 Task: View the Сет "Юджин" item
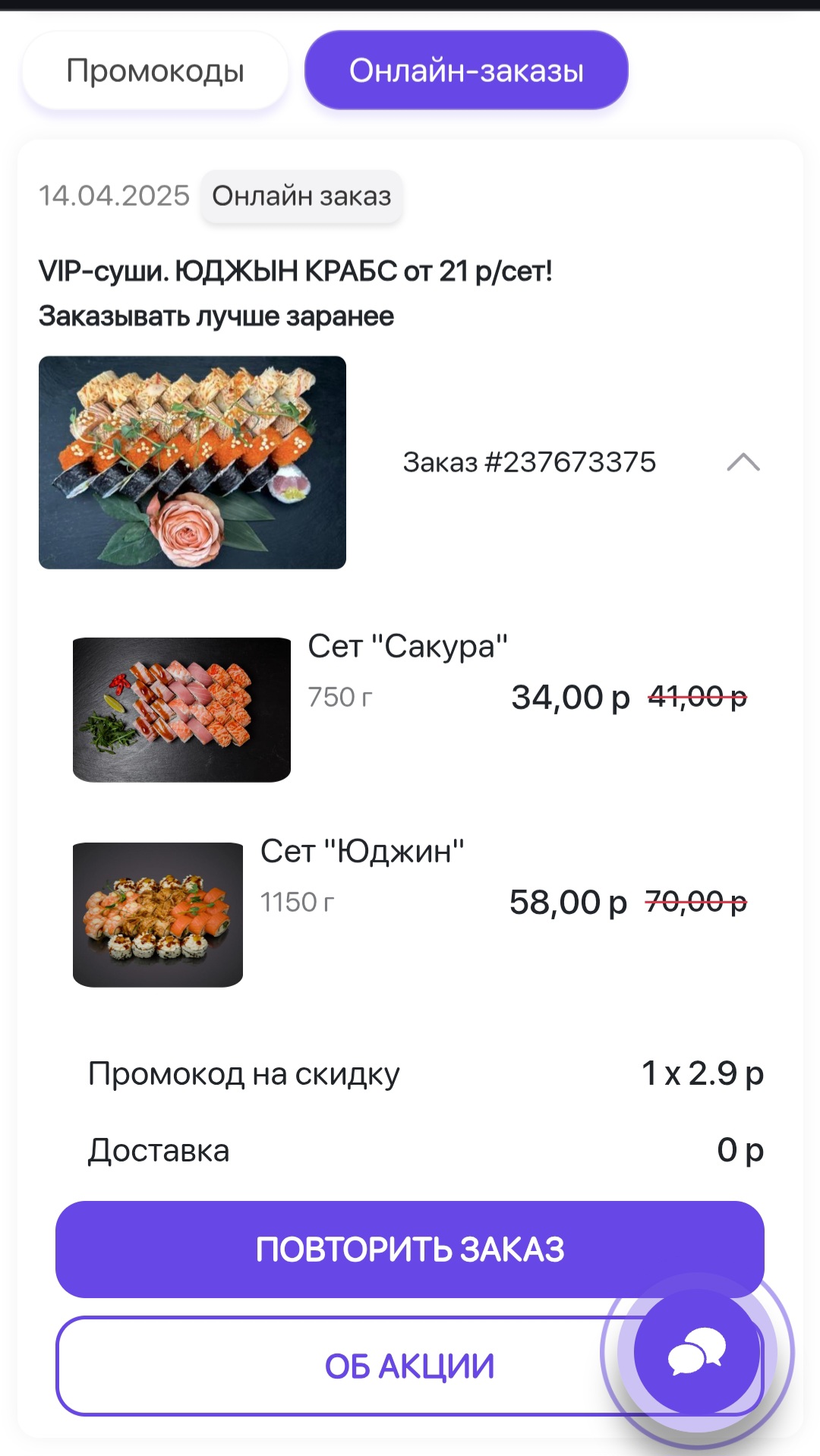158,914
